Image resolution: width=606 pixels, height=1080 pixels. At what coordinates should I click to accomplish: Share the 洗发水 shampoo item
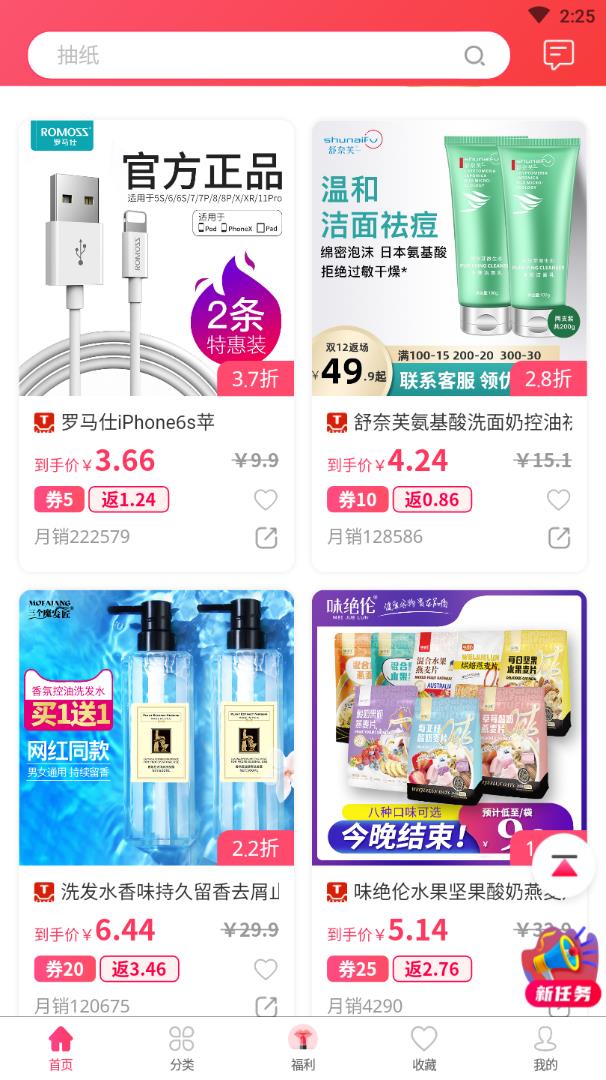[266, 1005]
